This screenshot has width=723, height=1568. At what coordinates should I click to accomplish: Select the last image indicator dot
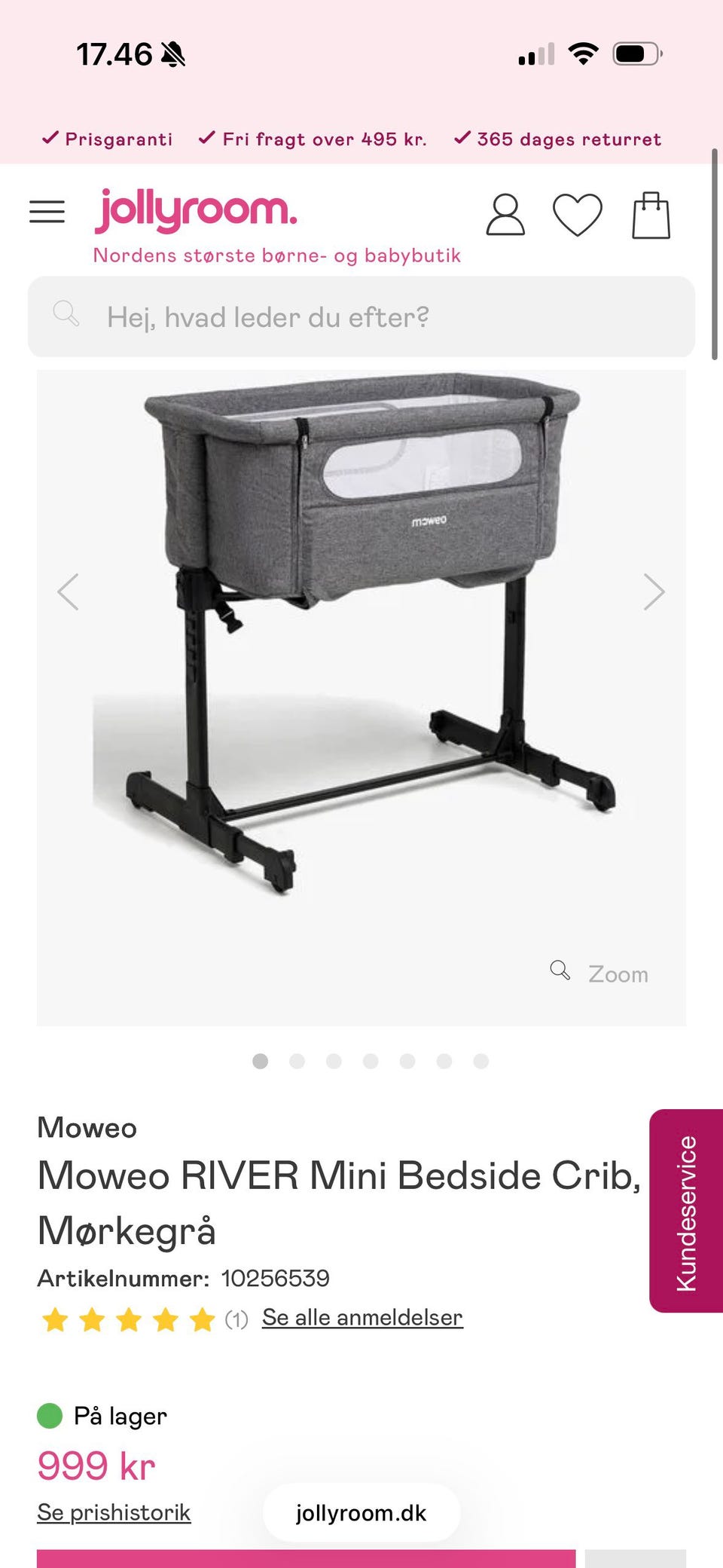click(x=480, y=1061)
